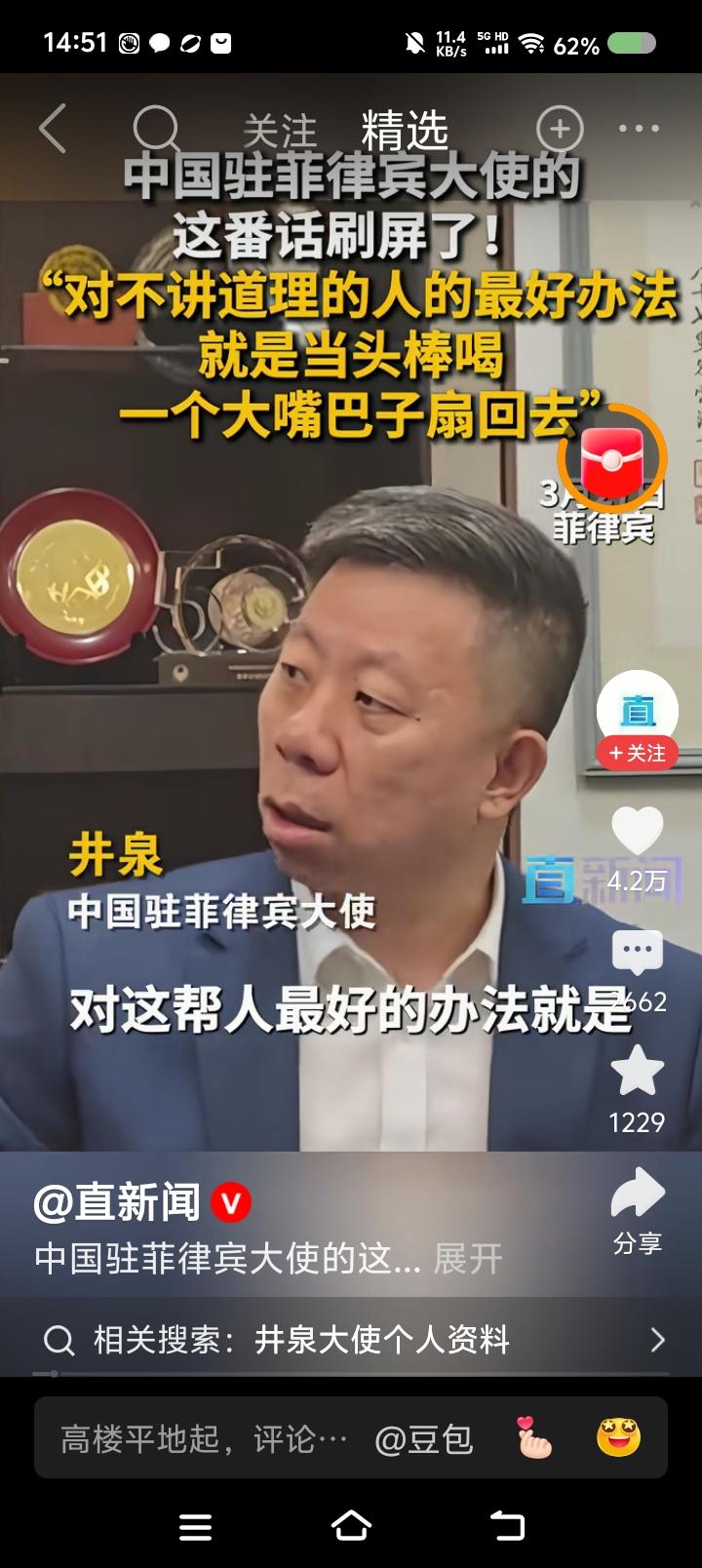Tap the @豆包 mention in the comment bar
The width and height of the screenshot is (702, 1568).
pos(426,1437)
